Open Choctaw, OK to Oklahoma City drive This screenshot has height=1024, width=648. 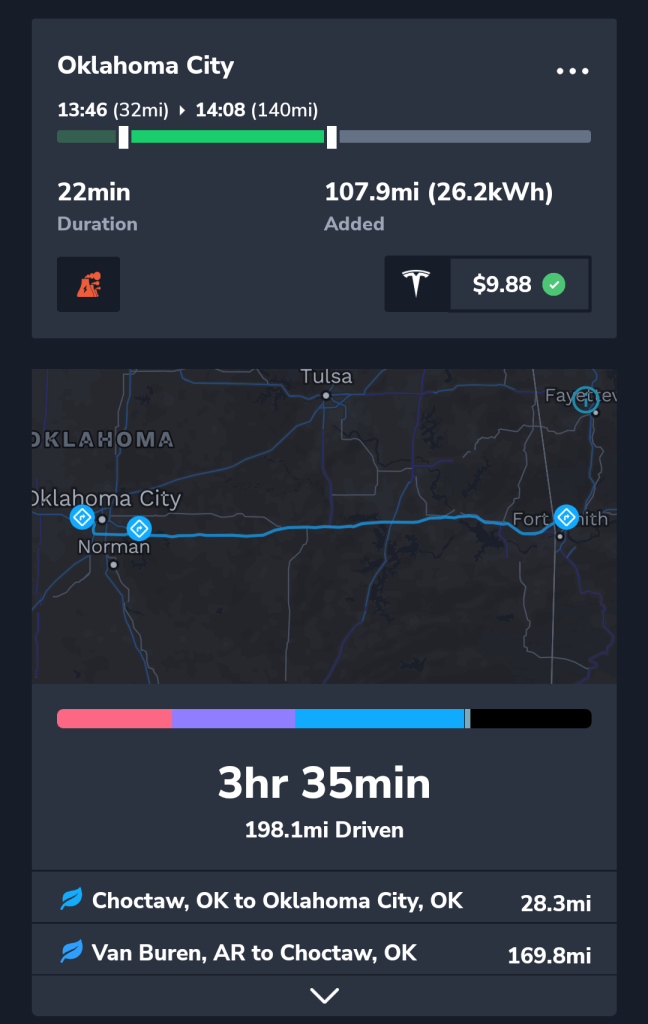[324, 901]
